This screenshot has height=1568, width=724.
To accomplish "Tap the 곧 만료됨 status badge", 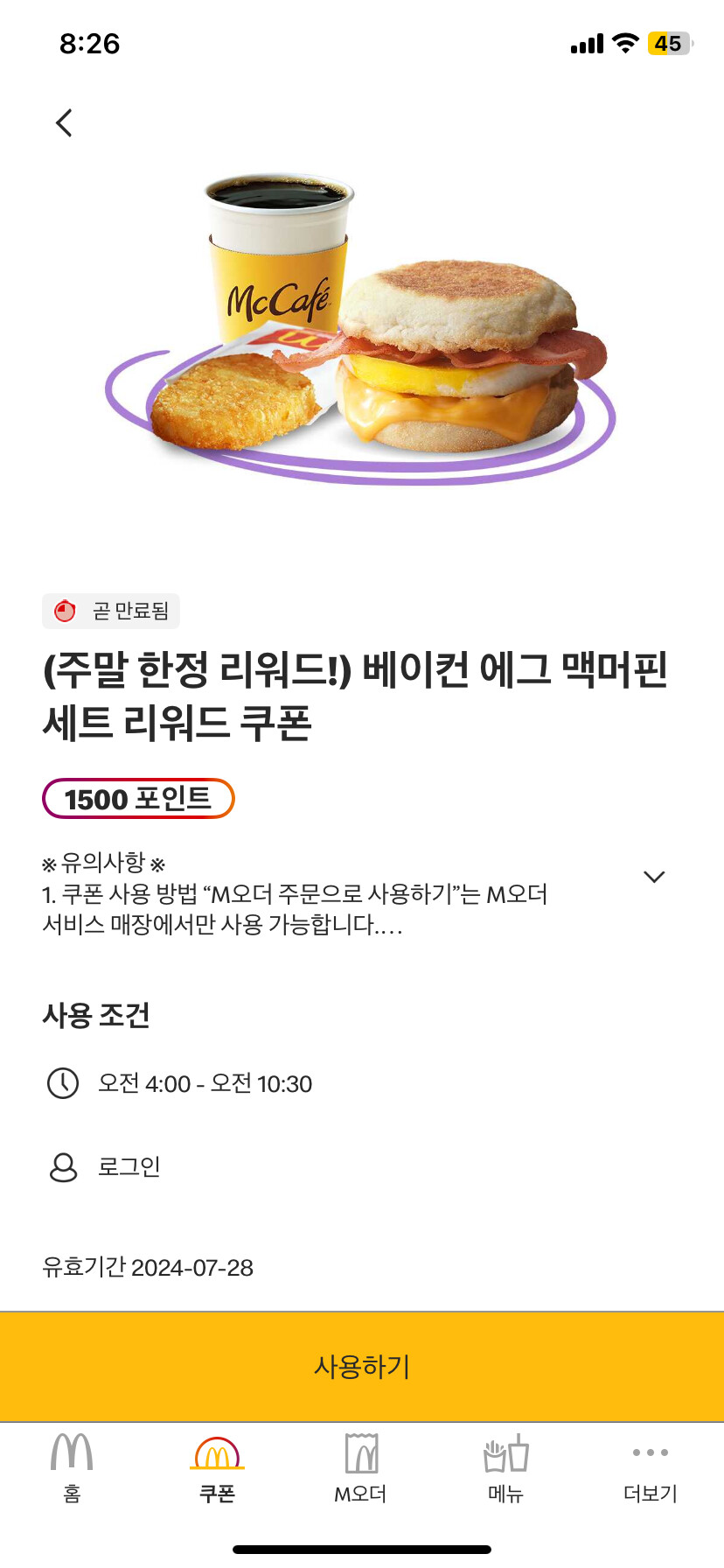I will (x=111, y=612).
